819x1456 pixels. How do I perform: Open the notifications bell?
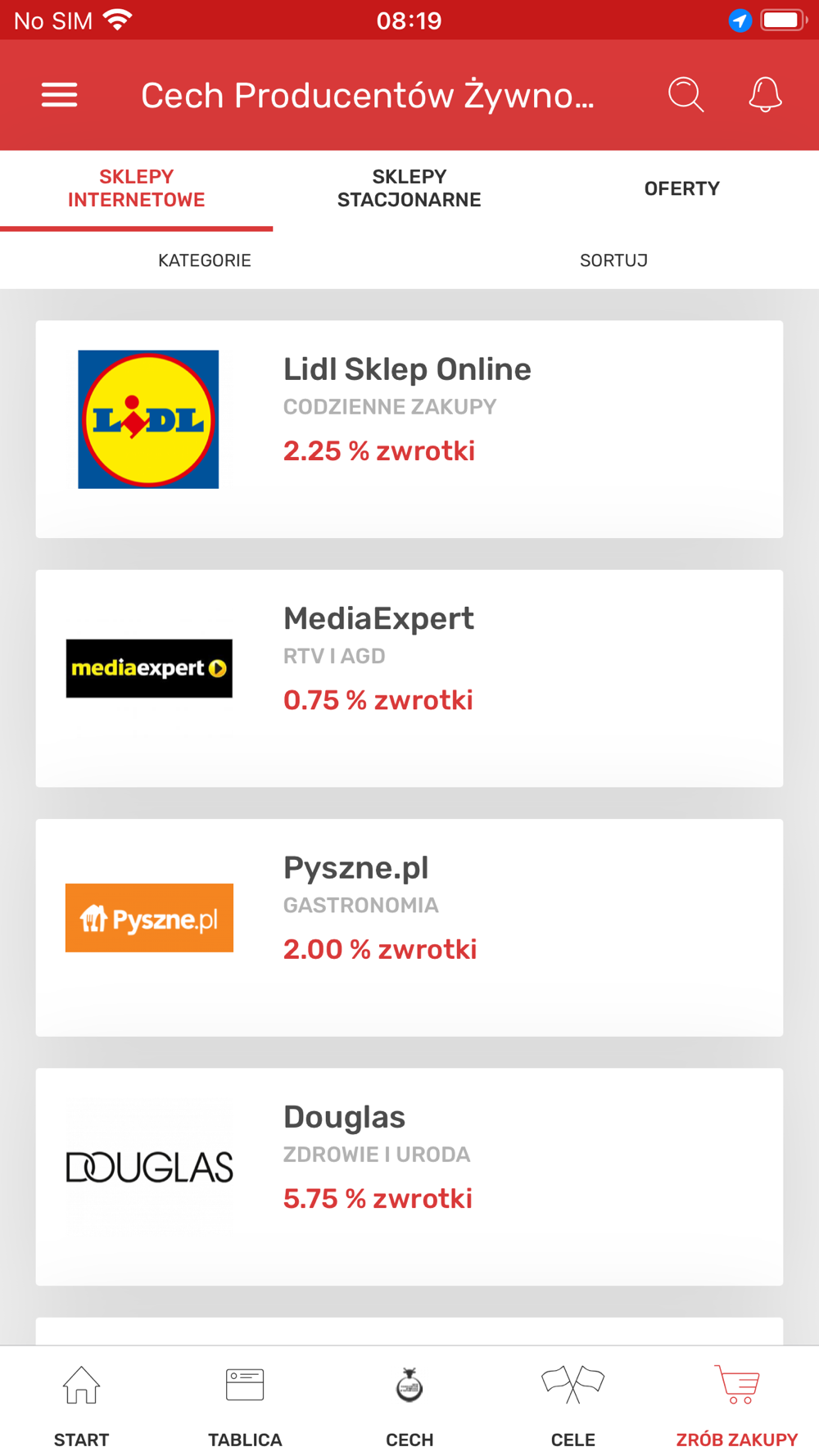[765, 95]
